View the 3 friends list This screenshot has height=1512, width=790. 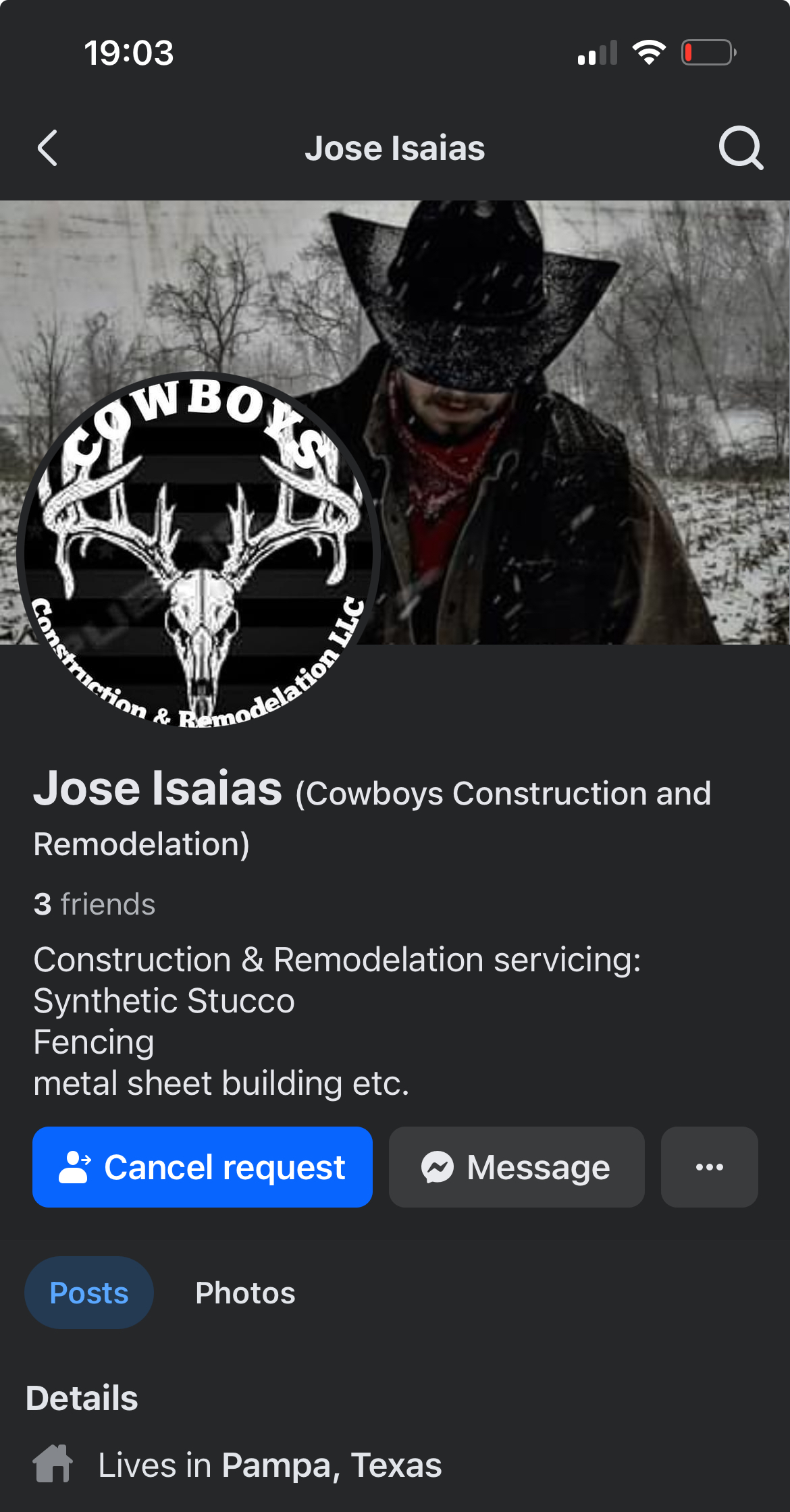[x=95, y=904]
